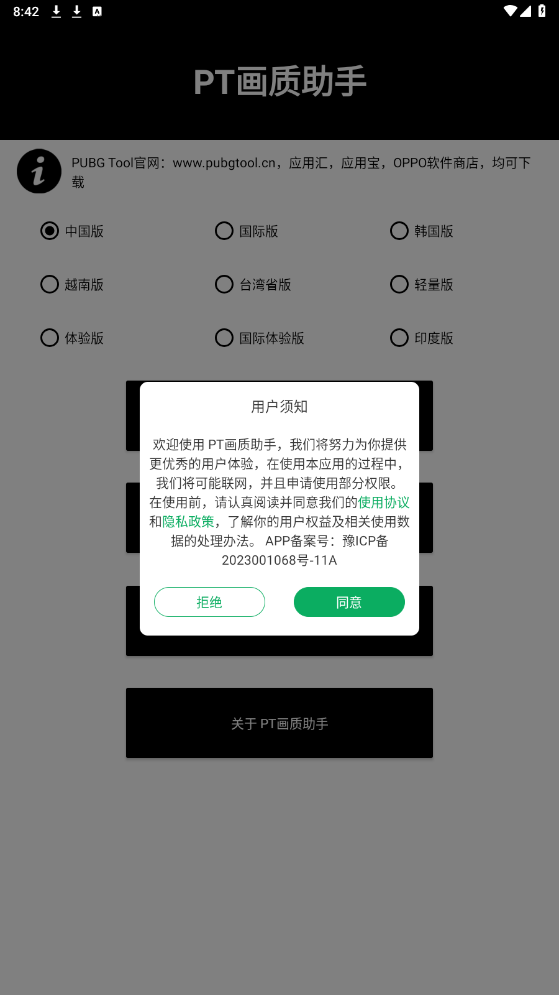Select the 台湾省版 radio button
The image size is (559, 995).
253,284
